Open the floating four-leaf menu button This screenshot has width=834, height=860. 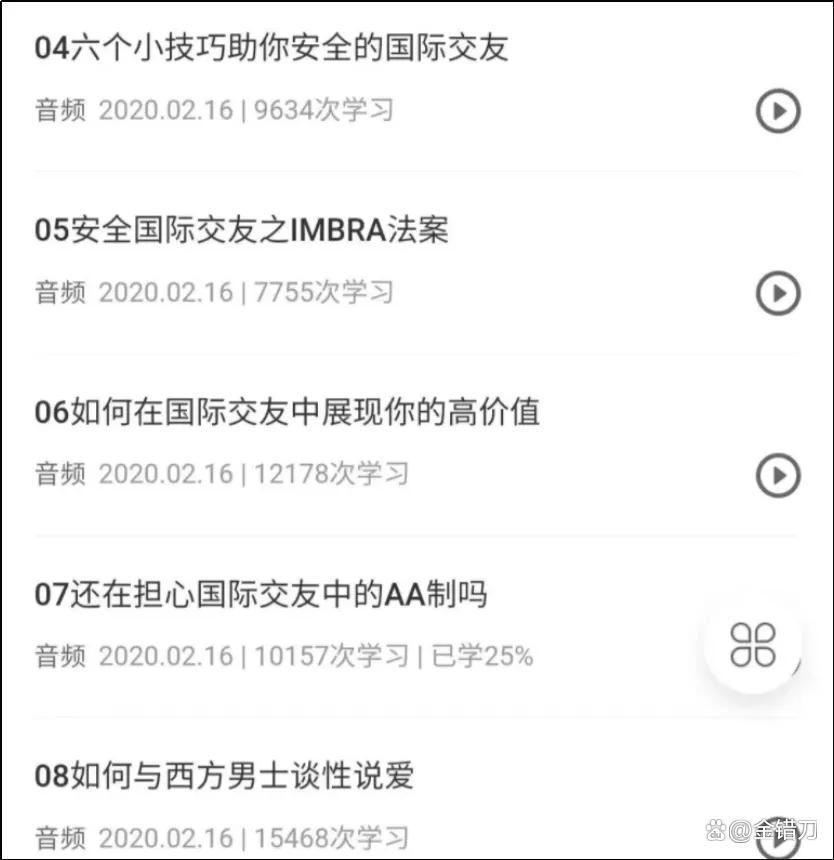pos(753,644)
